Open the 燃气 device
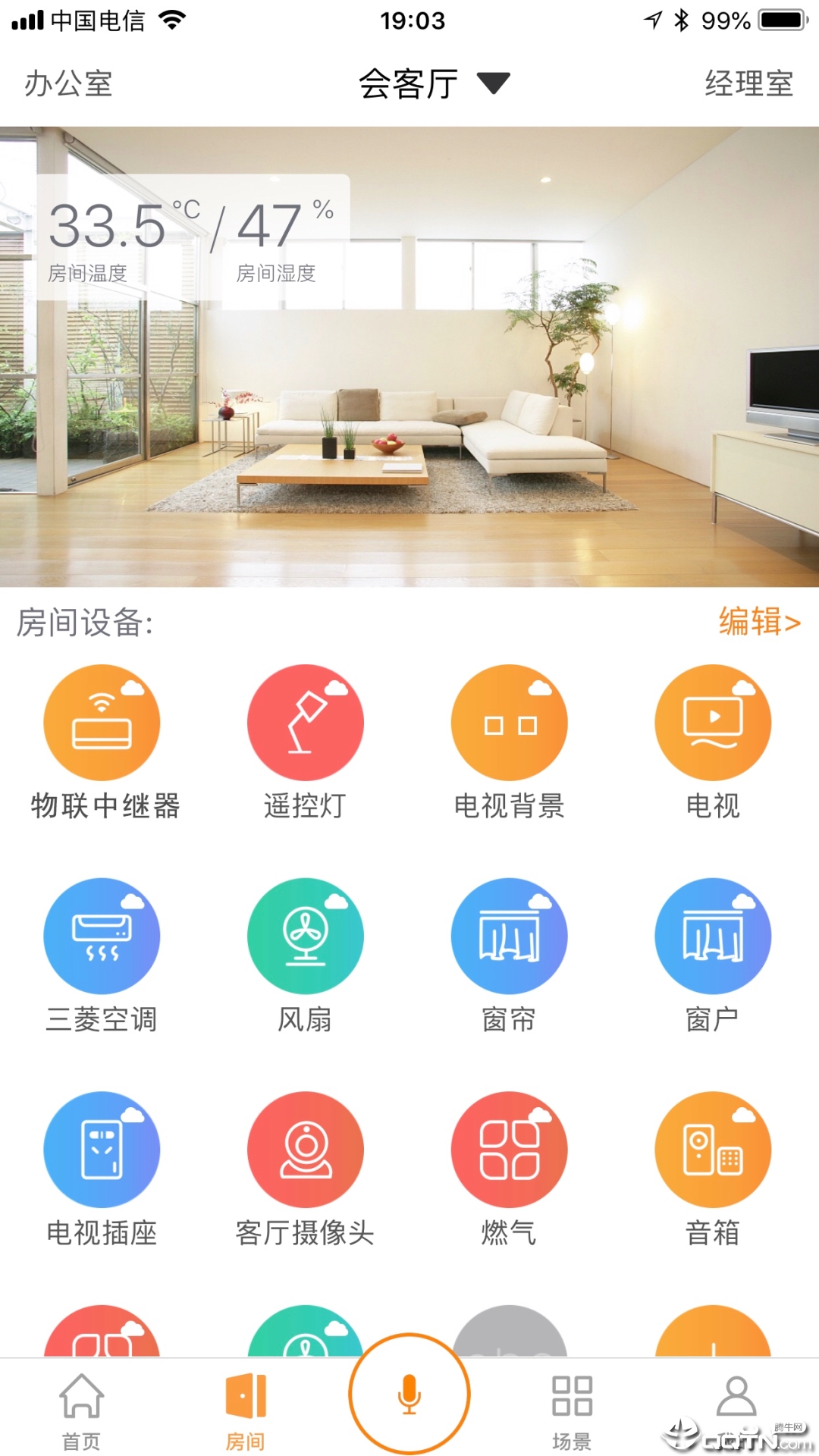Screen dimensions: 819x1456 509,1150
